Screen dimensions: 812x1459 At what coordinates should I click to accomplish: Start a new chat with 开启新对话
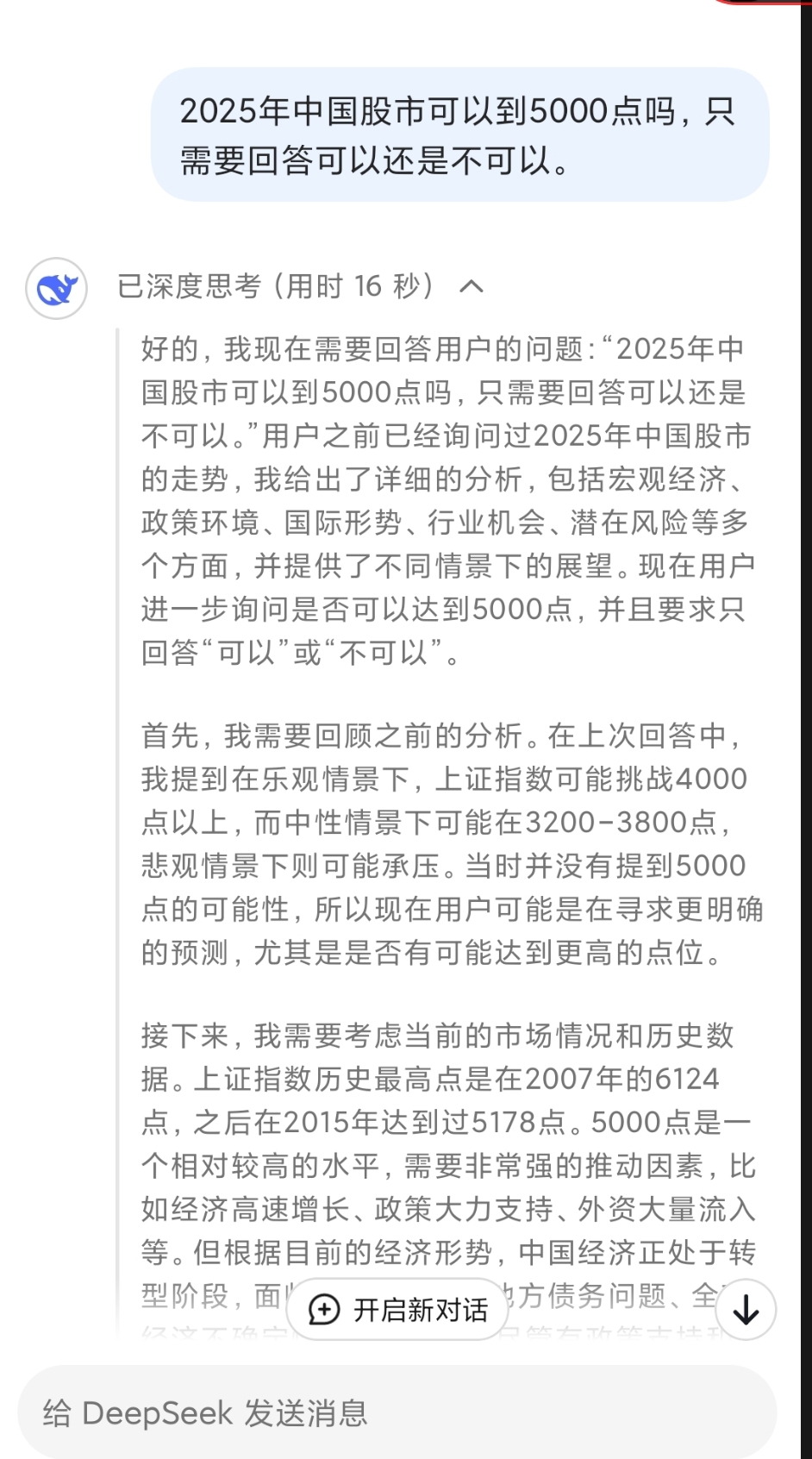[x=397, y=1310]
